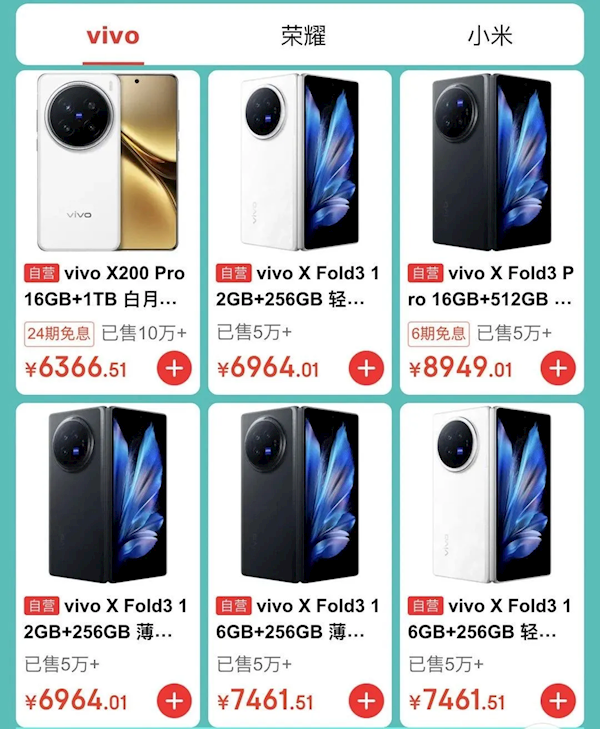The image size is (600, 729).
Task: Add the black ¥6964.01 X Fold3 to cart
Action: coord(174,701)
